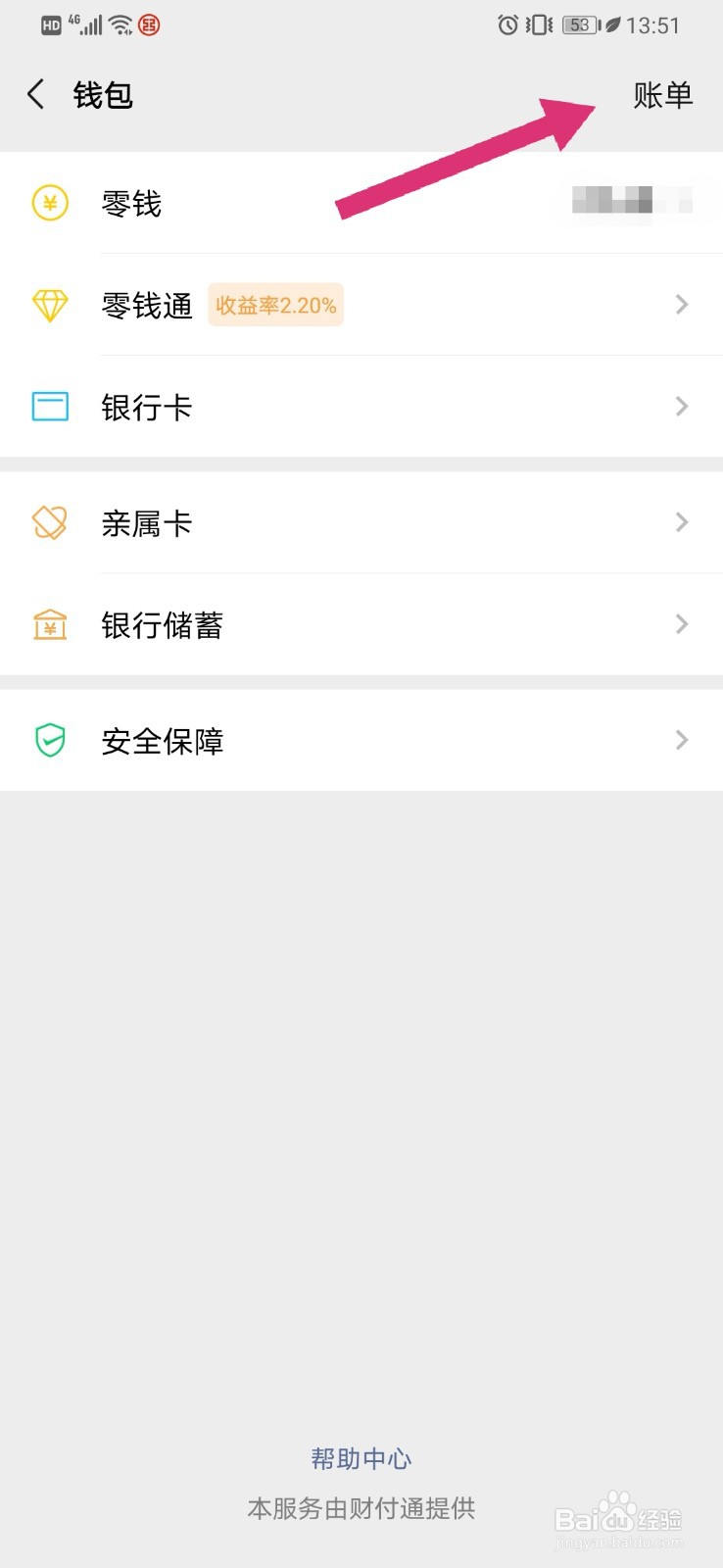723x1568 pixels.
Task: Open 账单 in the top bar
Action: point(662,95)
